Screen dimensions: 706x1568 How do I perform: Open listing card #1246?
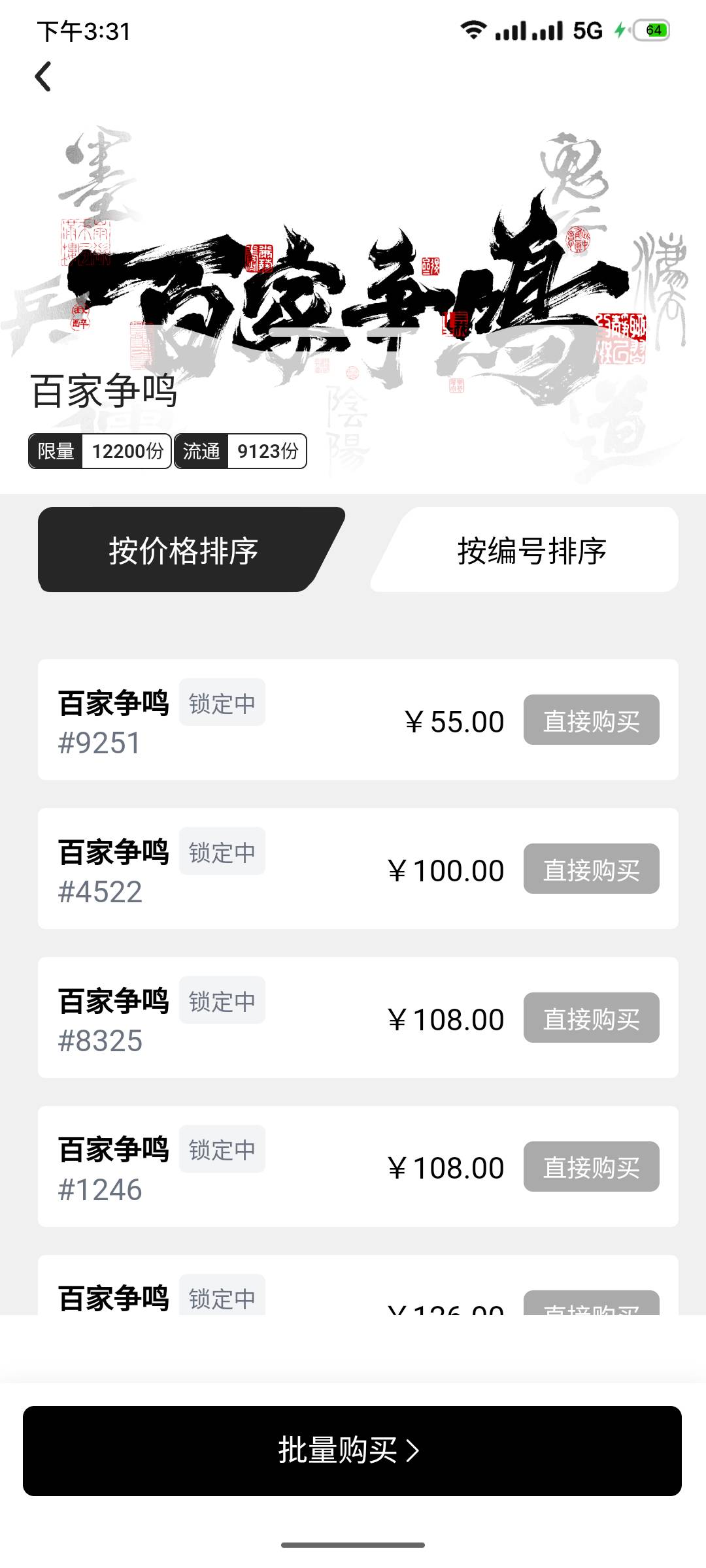coord(358,1166)
